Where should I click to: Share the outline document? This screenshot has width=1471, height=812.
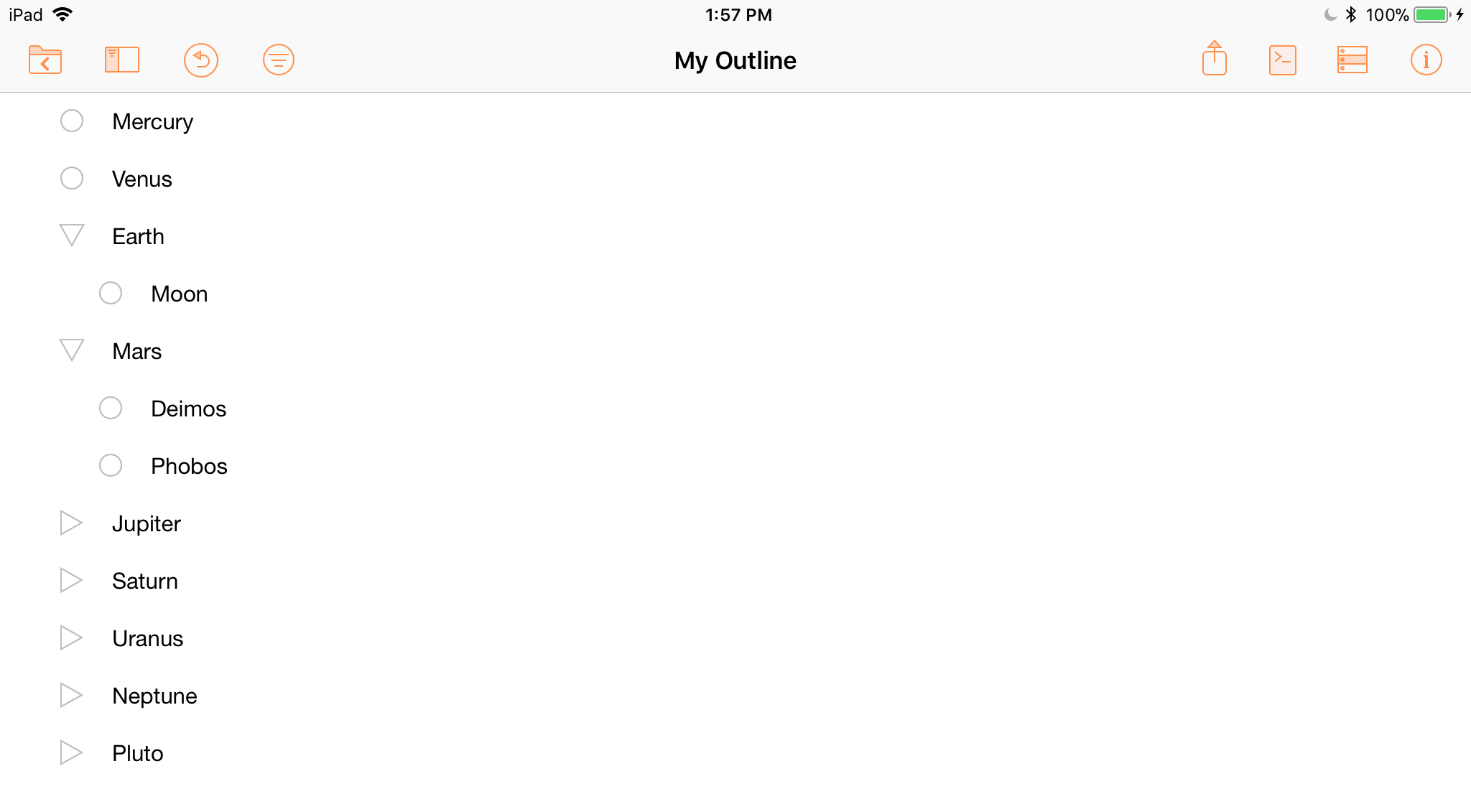click(1215, 59)
